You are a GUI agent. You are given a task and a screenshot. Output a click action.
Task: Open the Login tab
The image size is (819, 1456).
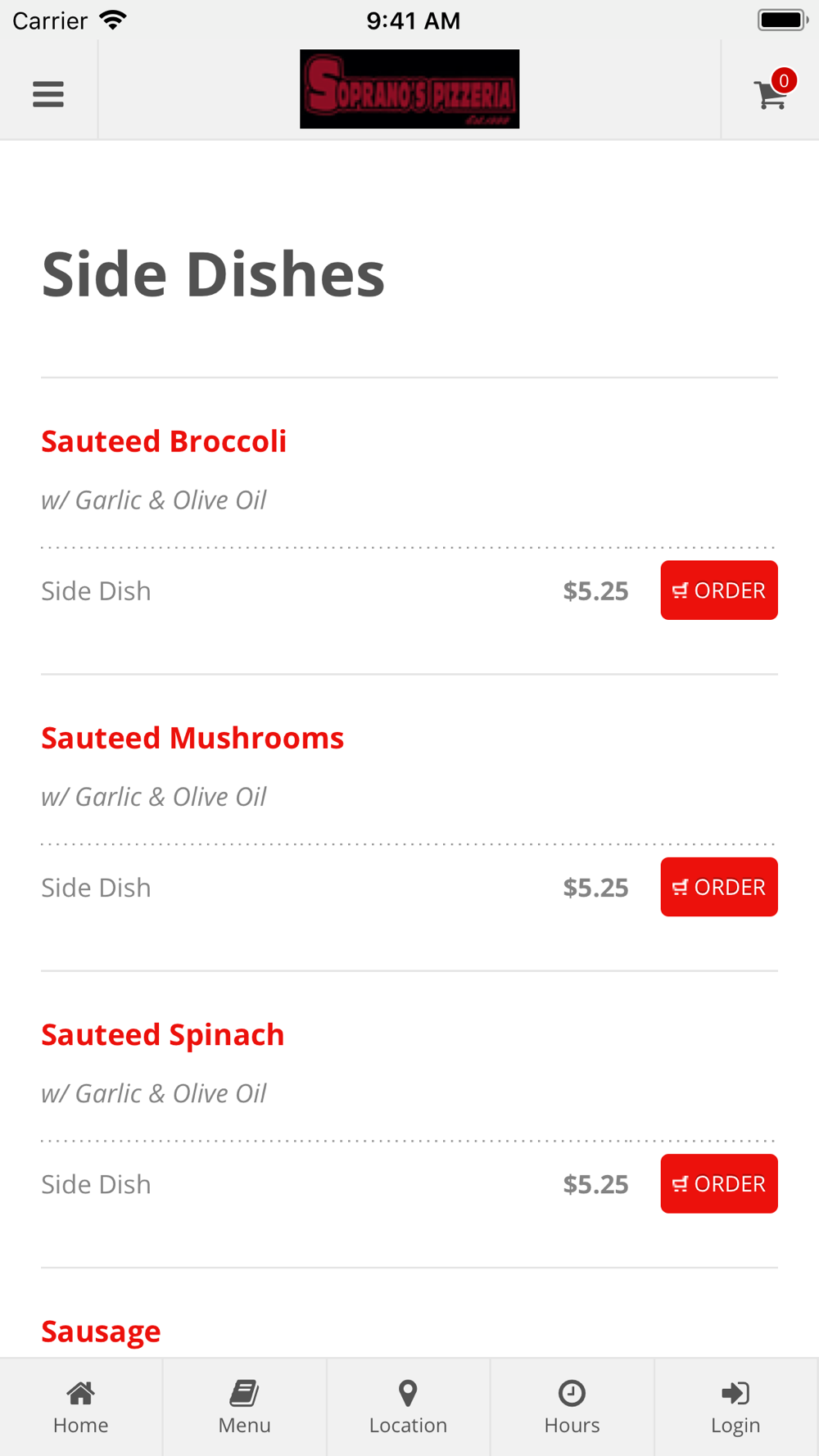click(736, 1408)
